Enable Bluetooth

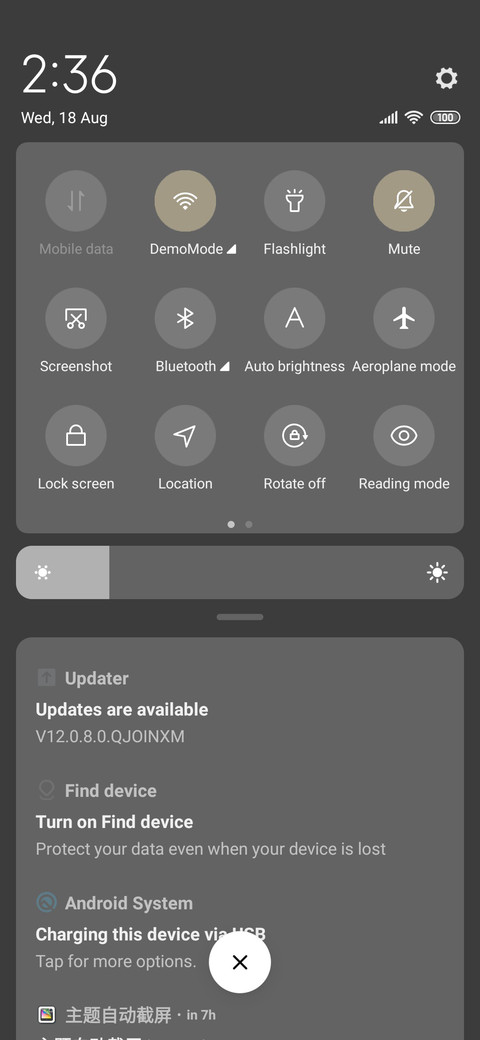[x=185, y=318]
